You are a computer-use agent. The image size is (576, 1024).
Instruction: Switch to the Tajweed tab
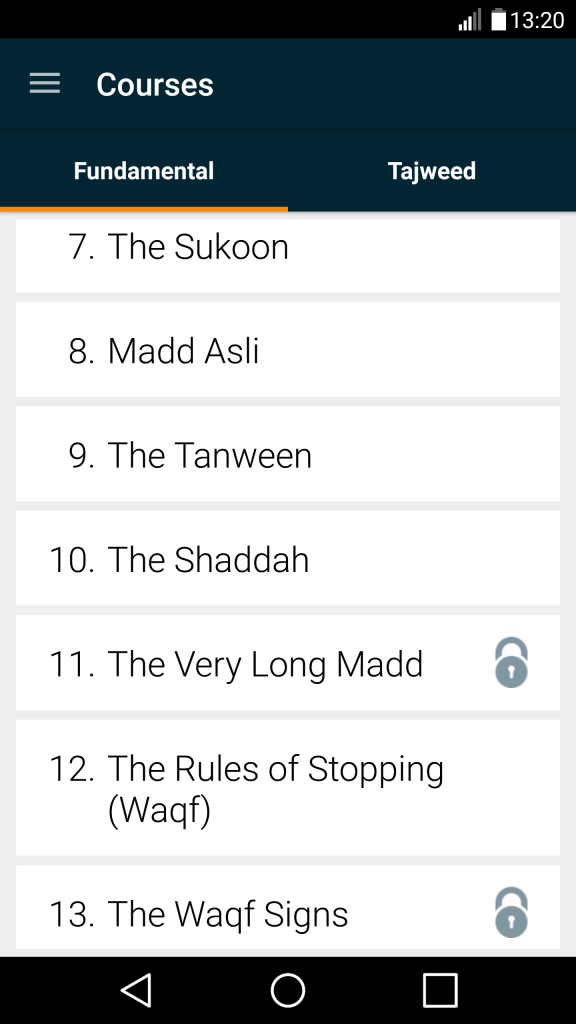[x=432, y=171]
